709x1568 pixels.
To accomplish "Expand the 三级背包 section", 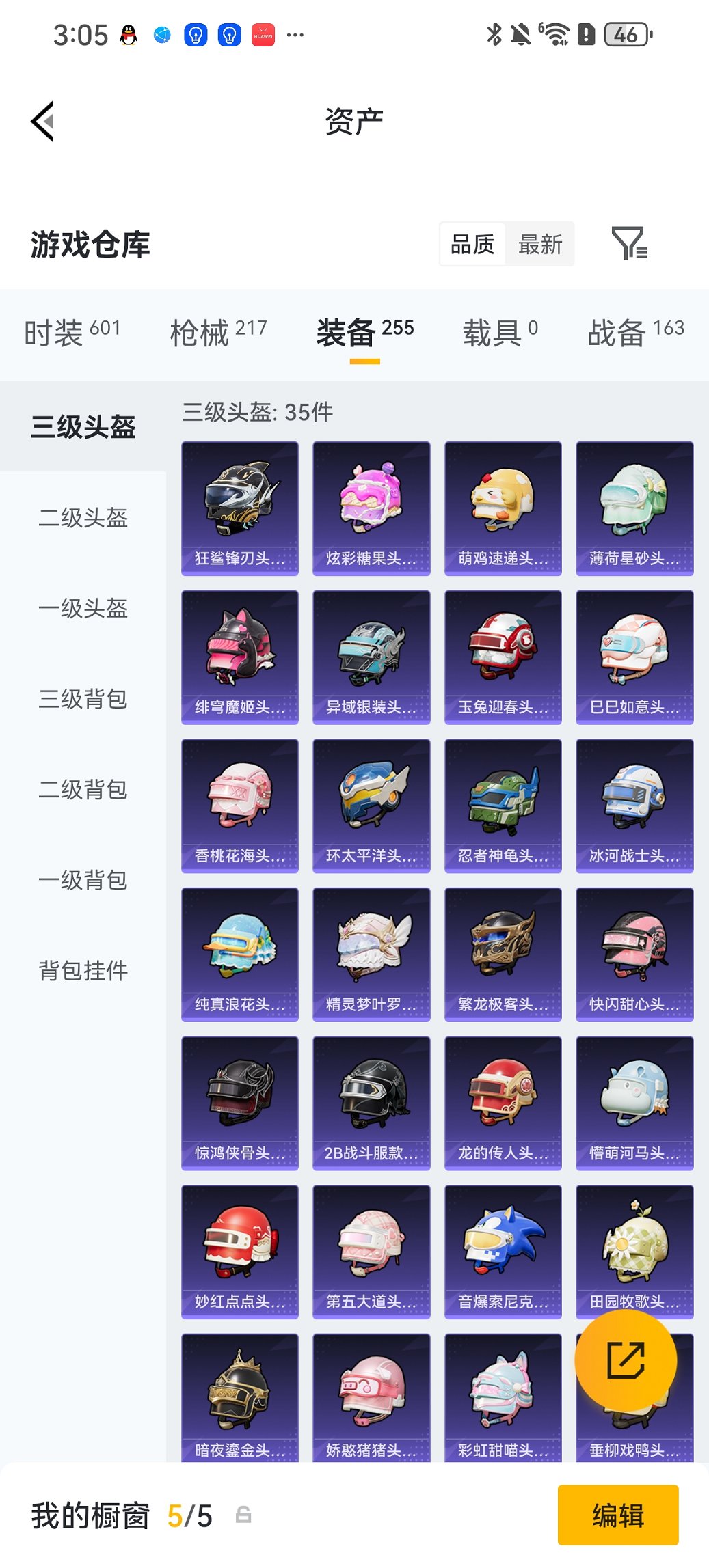I will point(83,700).
